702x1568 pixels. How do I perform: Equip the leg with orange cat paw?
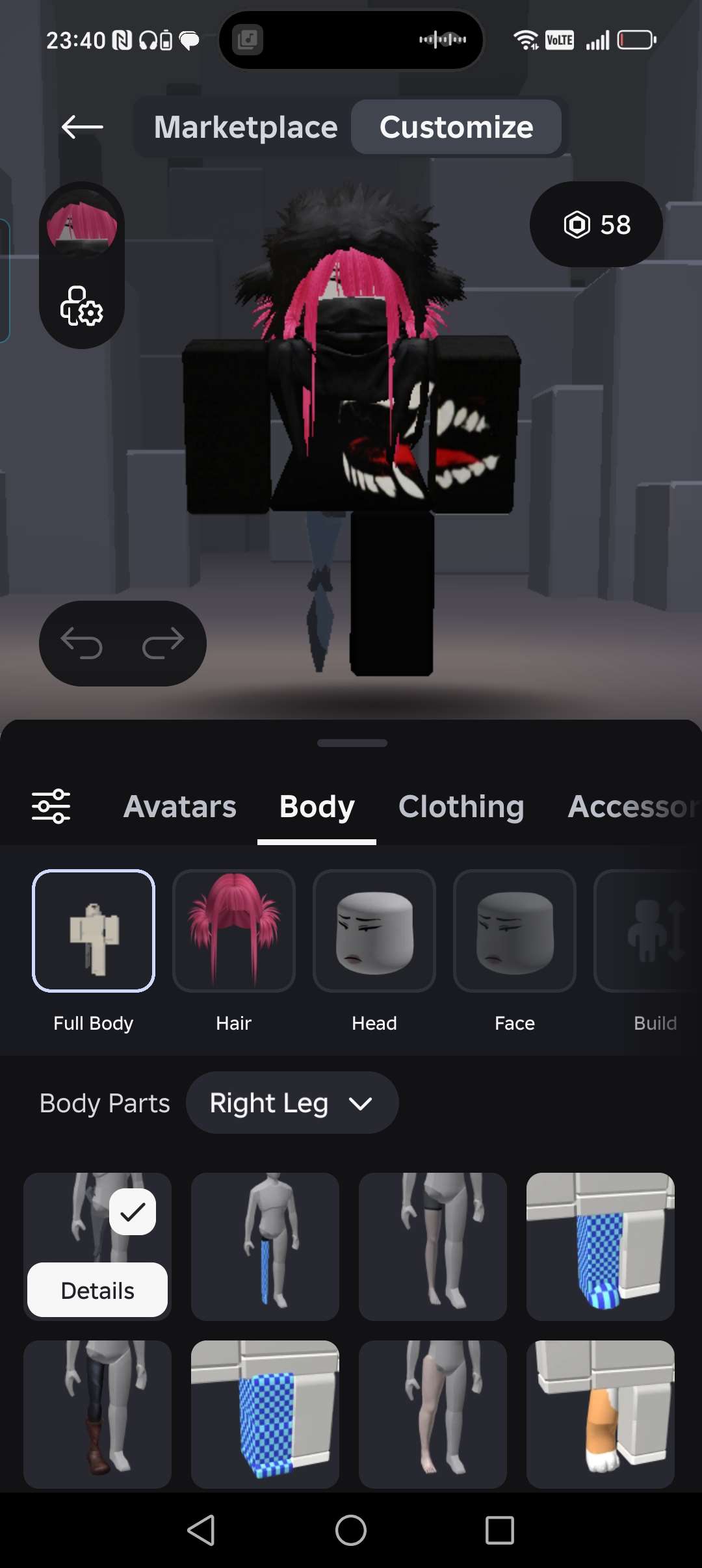pos(601,1414)
